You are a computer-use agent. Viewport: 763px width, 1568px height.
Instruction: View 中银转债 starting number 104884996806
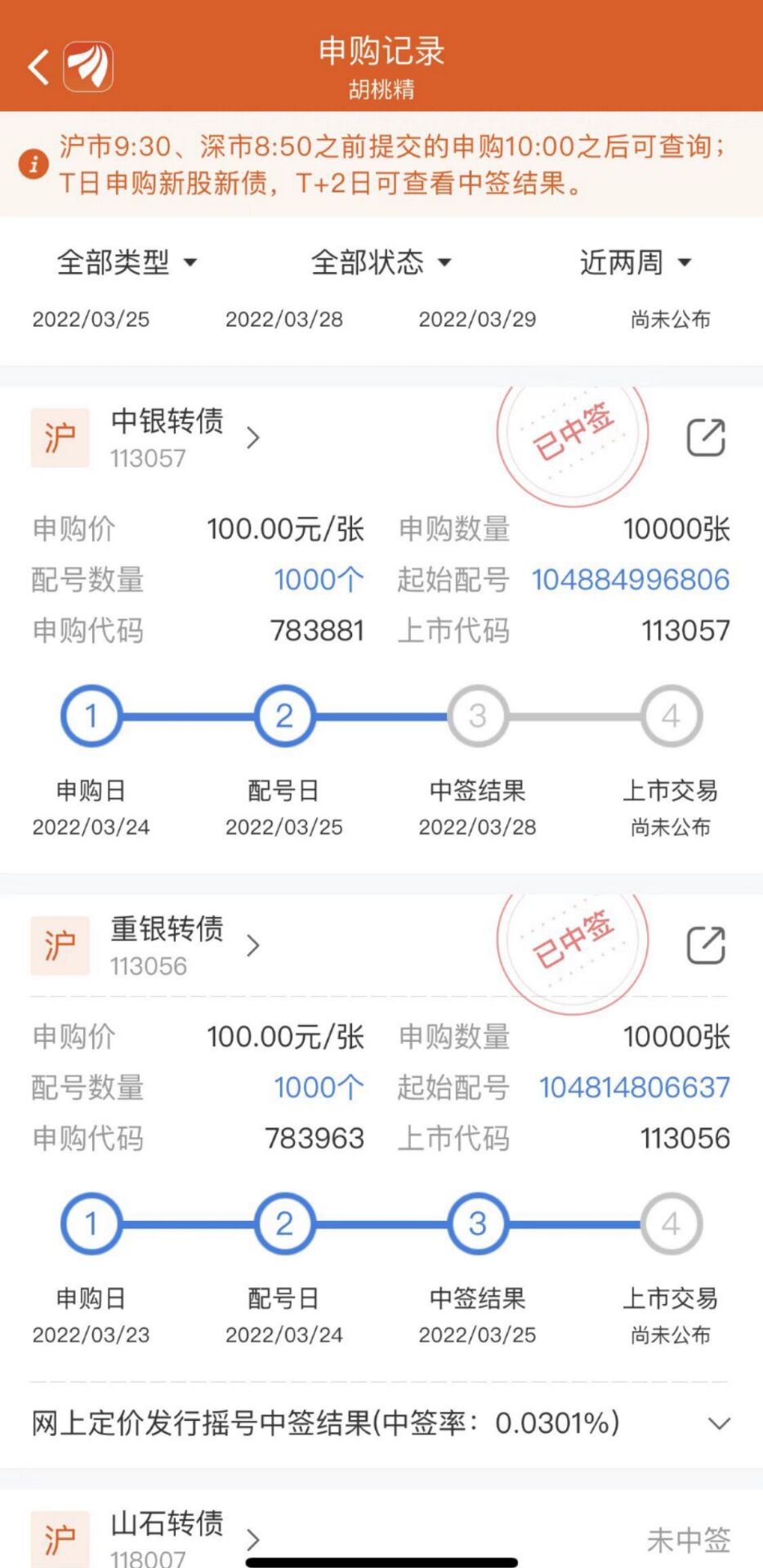coord(631,580)
